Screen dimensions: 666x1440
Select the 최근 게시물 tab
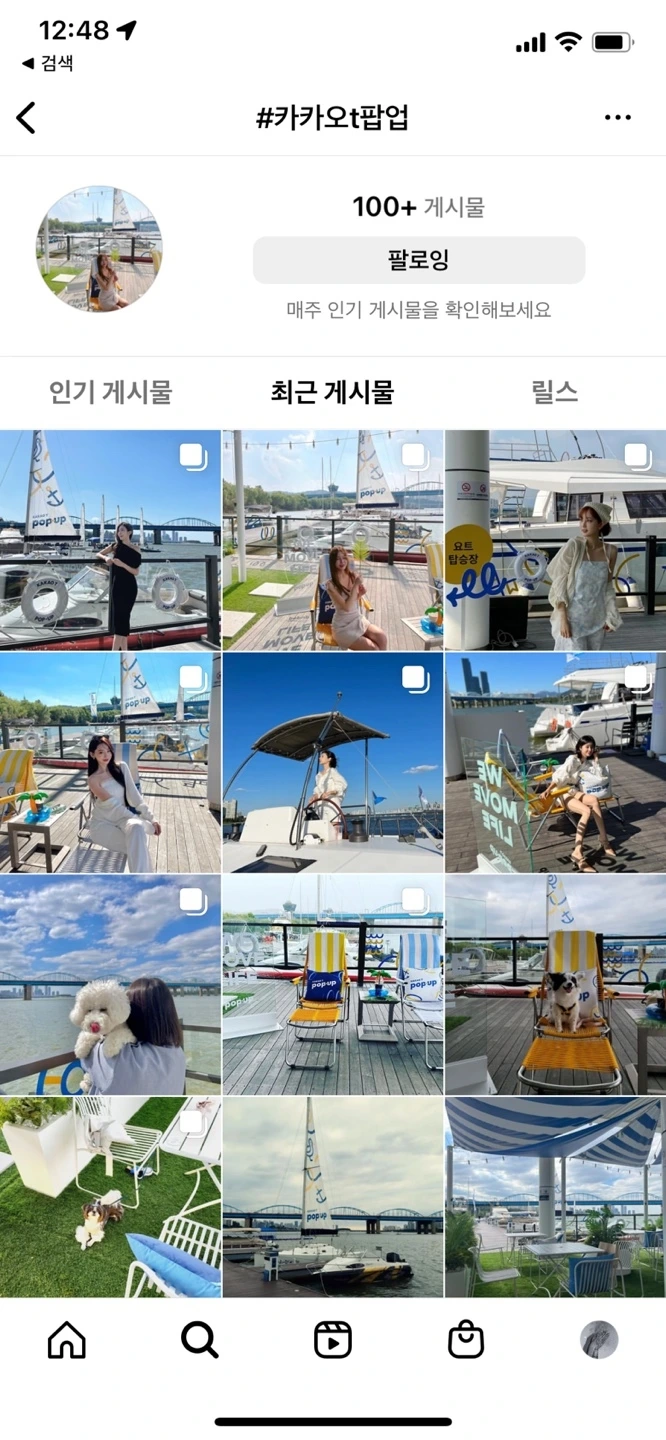point(332,392)
